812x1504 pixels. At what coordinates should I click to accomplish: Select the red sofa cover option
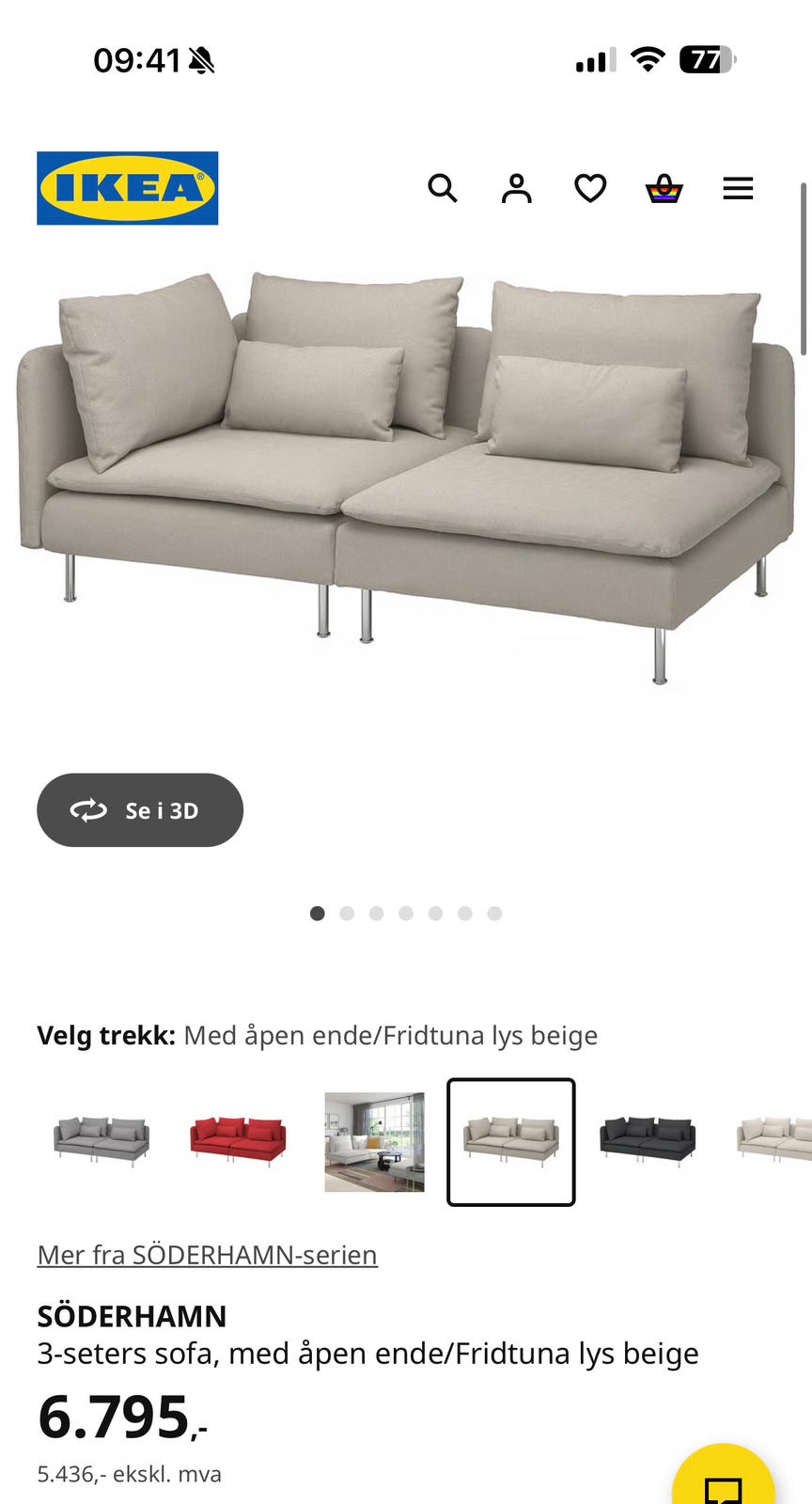[238, 1142]
